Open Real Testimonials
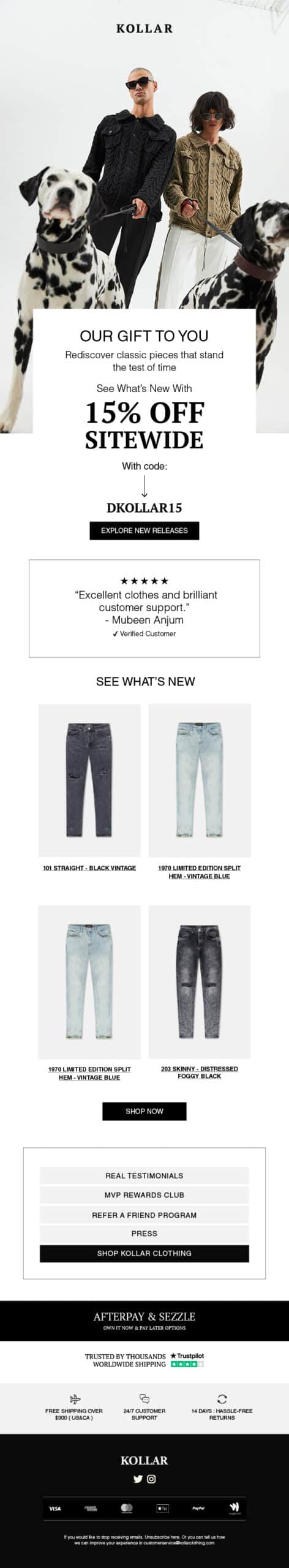289x1568 pixels. point(144,1175)
